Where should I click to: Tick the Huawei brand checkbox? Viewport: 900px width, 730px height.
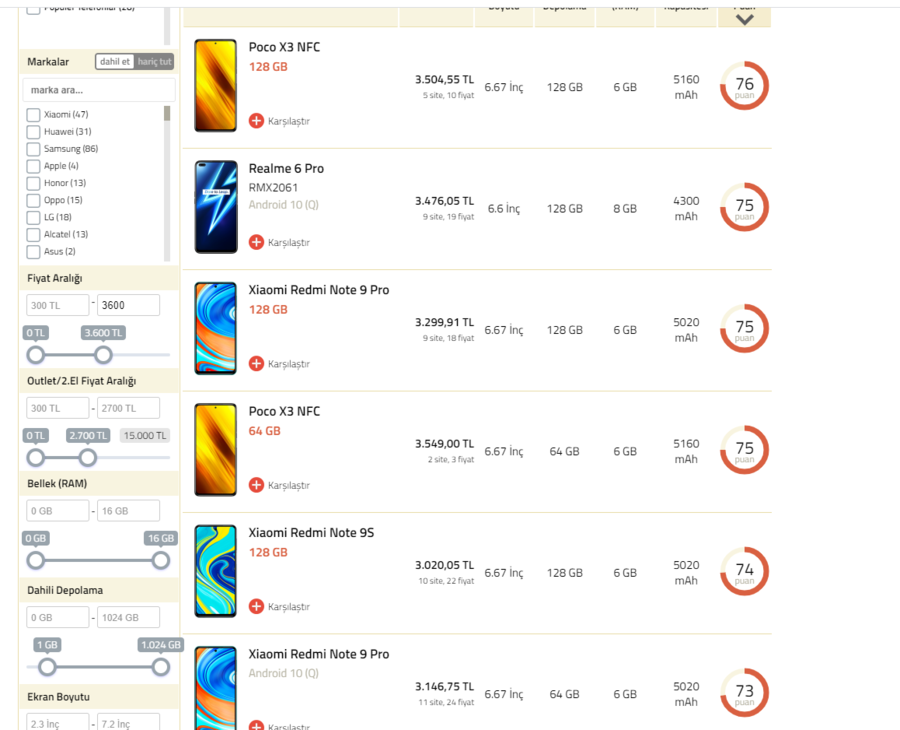pyautogui.click(x=34, y=132)
